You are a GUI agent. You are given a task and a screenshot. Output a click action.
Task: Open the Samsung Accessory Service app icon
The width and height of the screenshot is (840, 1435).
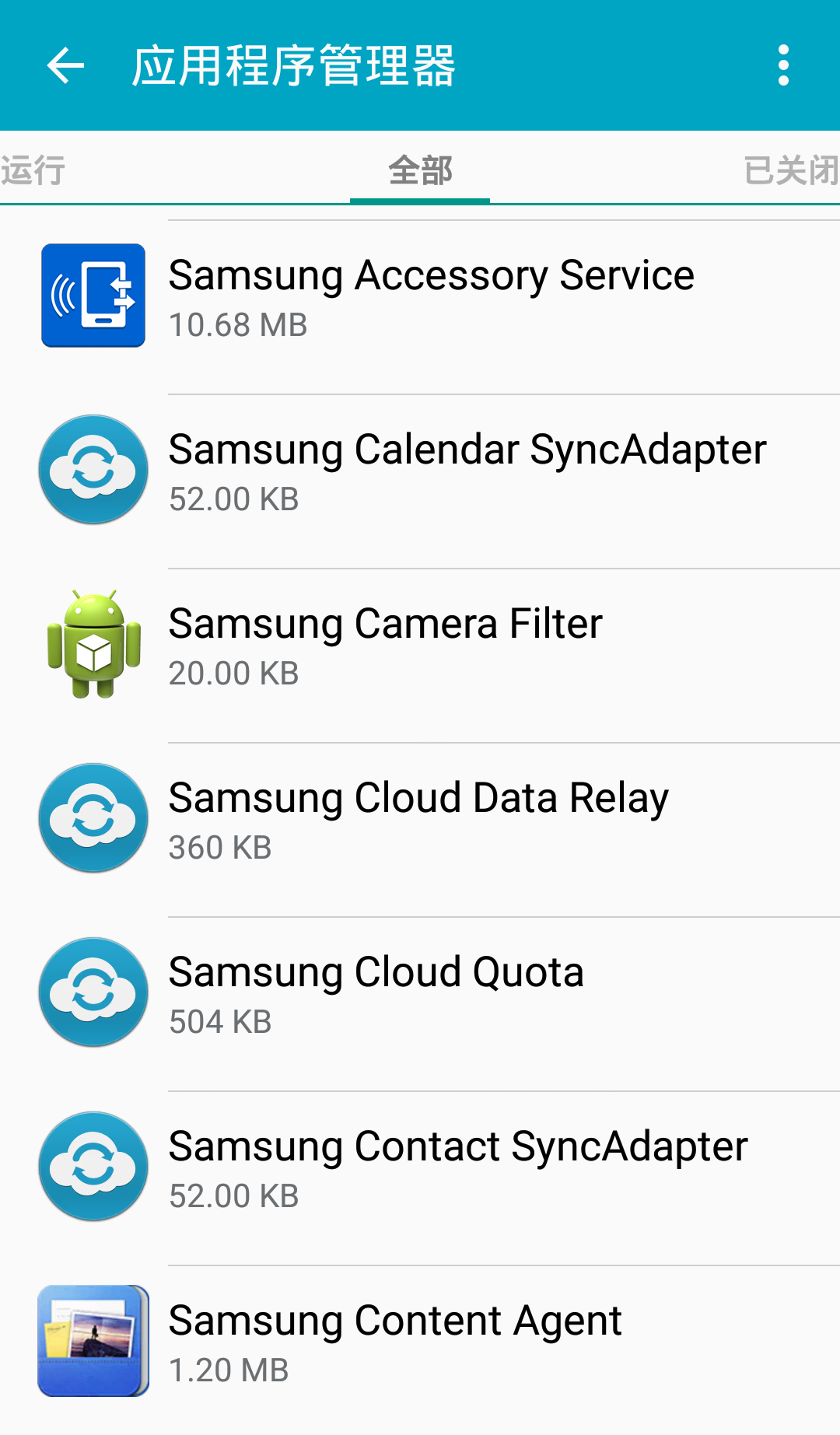[93, 294]
